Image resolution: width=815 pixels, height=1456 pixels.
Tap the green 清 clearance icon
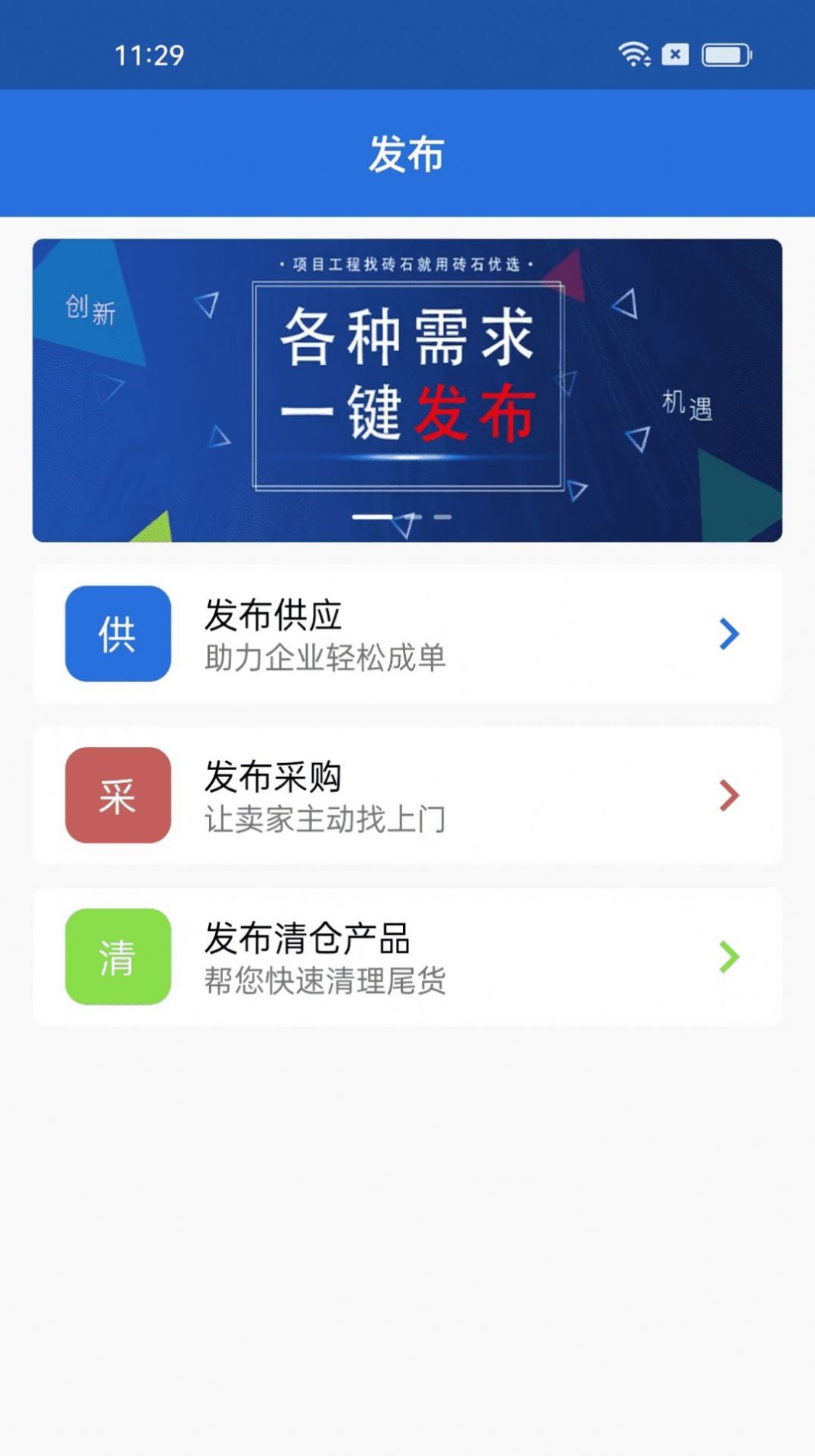point(116,958)
